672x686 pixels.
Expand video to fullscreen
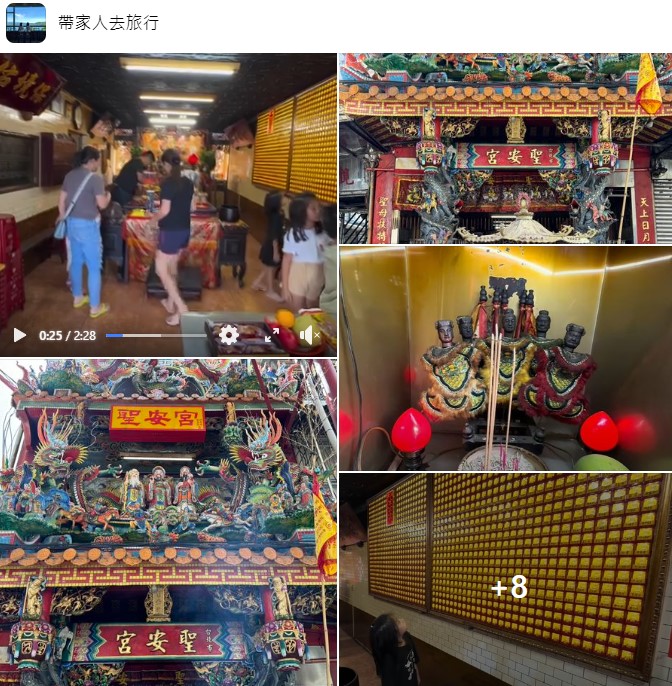pyautogui.click(x=272, y=335)
